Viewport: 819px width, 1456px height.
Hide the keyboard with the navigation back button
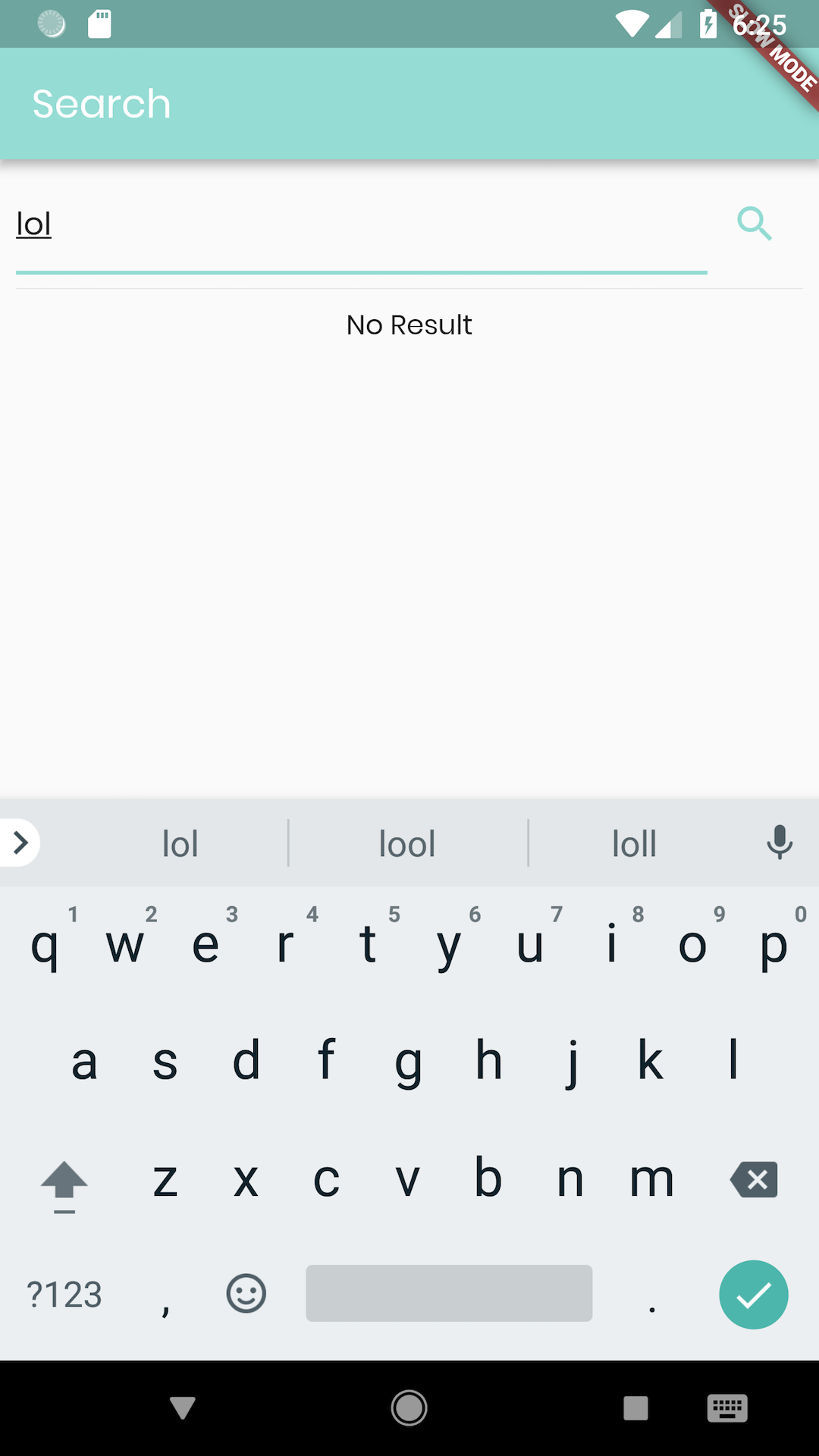[182, 1408]
